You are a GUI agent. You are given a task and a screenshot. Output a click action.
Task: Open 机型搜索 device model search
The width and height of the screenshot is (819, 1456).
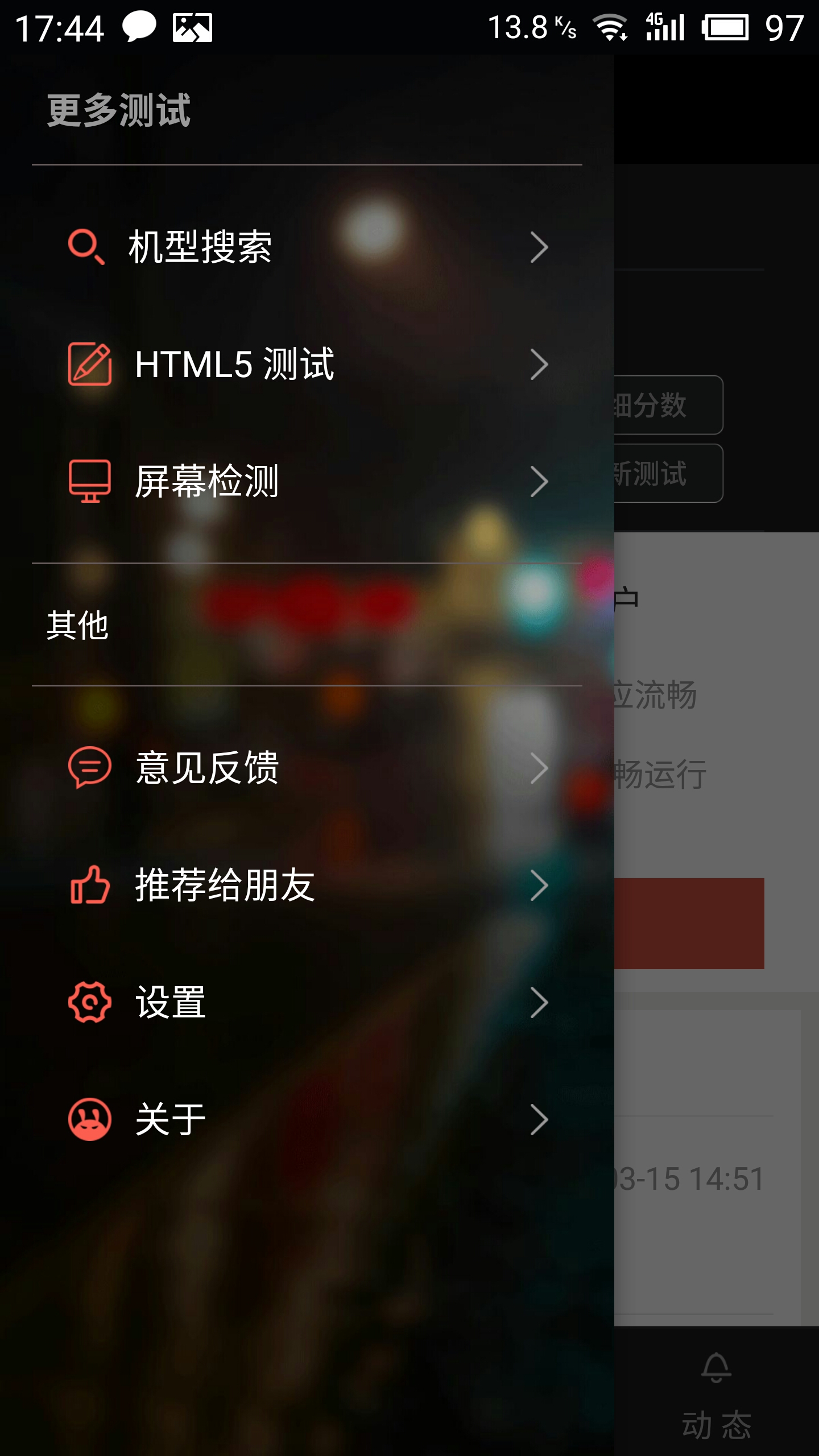click(307, 247)
